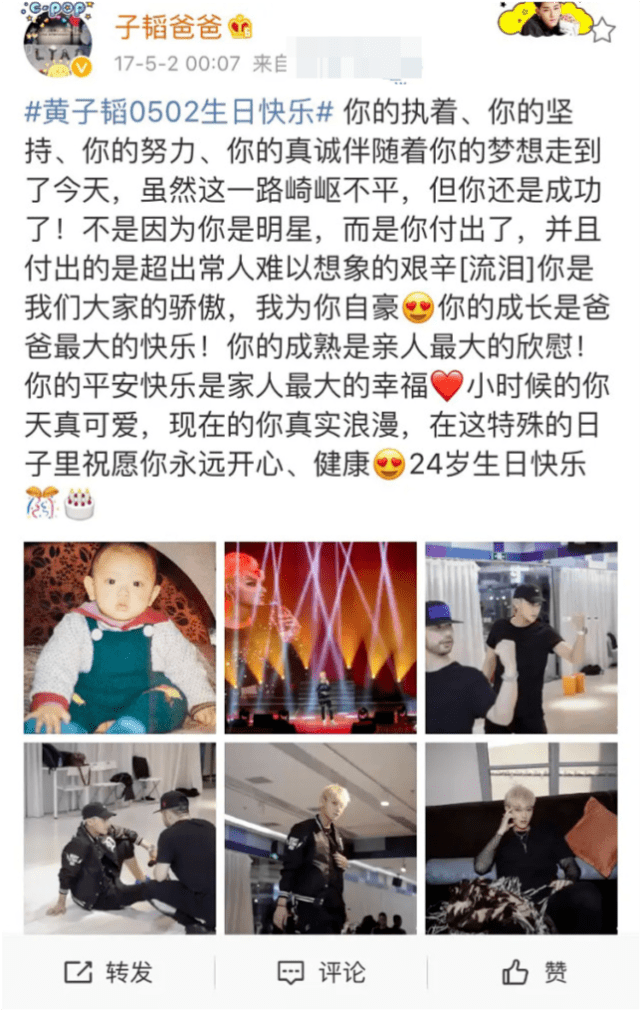Open the photo of men sitting on floor

pyautogui.click(x=120, y=838)
